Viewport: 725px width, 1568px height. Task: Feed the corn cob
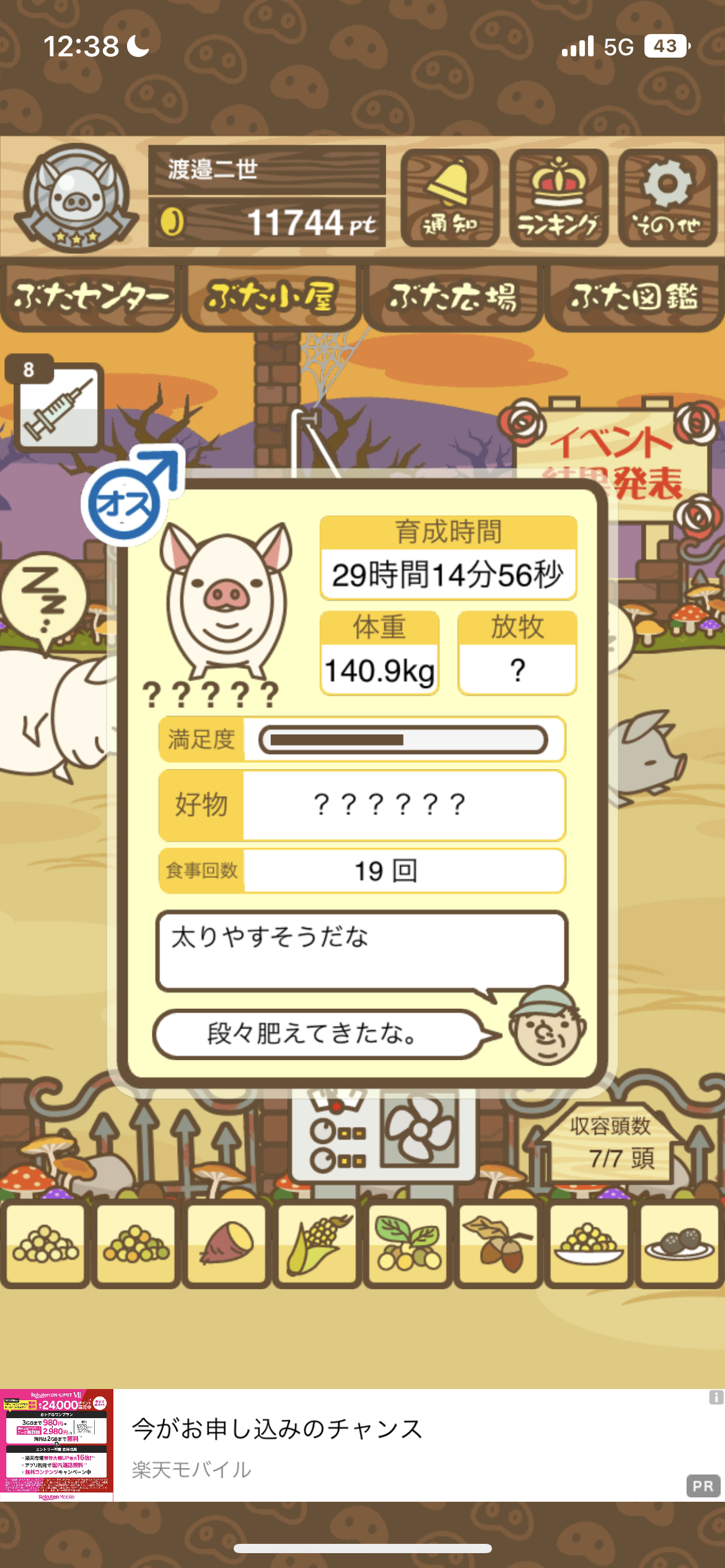tap(317, 1244)
